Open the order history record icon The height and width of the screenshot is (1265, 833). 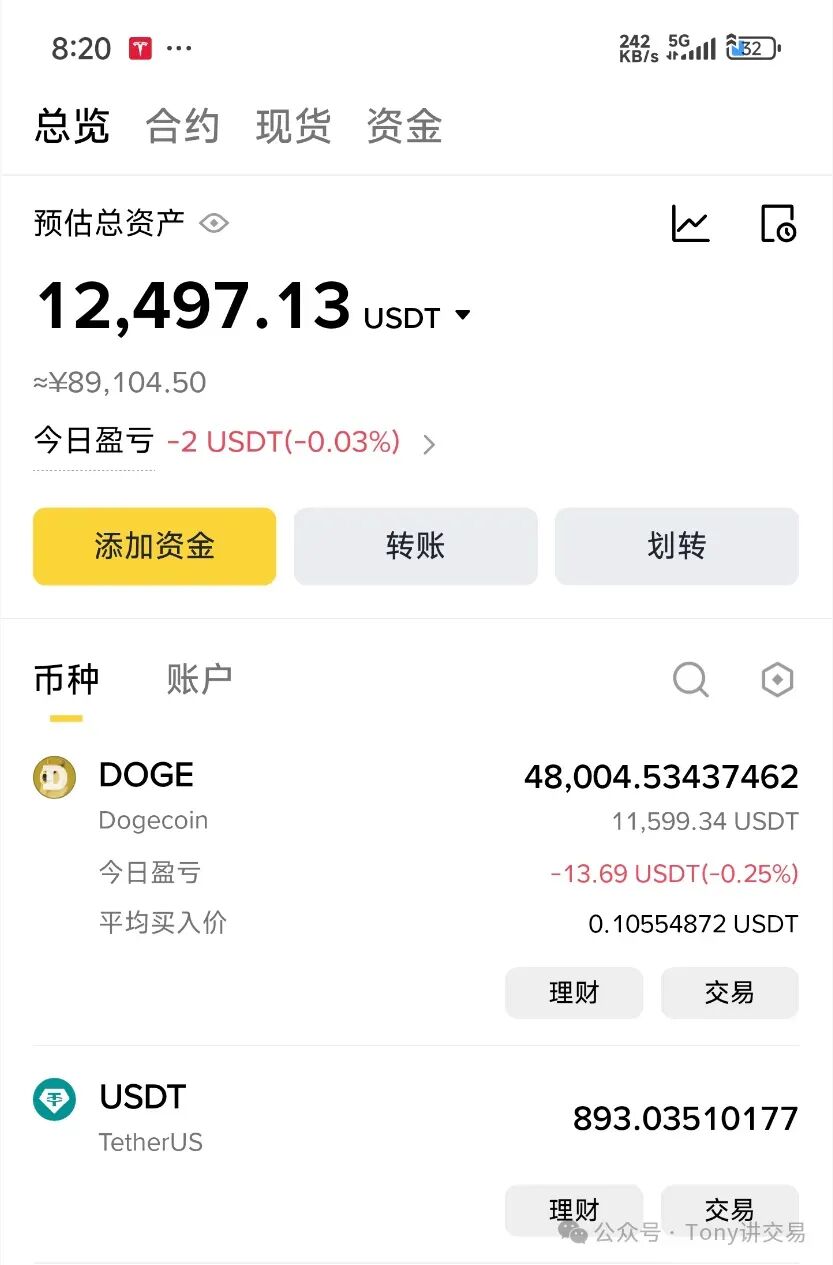[x=777, y=224]
